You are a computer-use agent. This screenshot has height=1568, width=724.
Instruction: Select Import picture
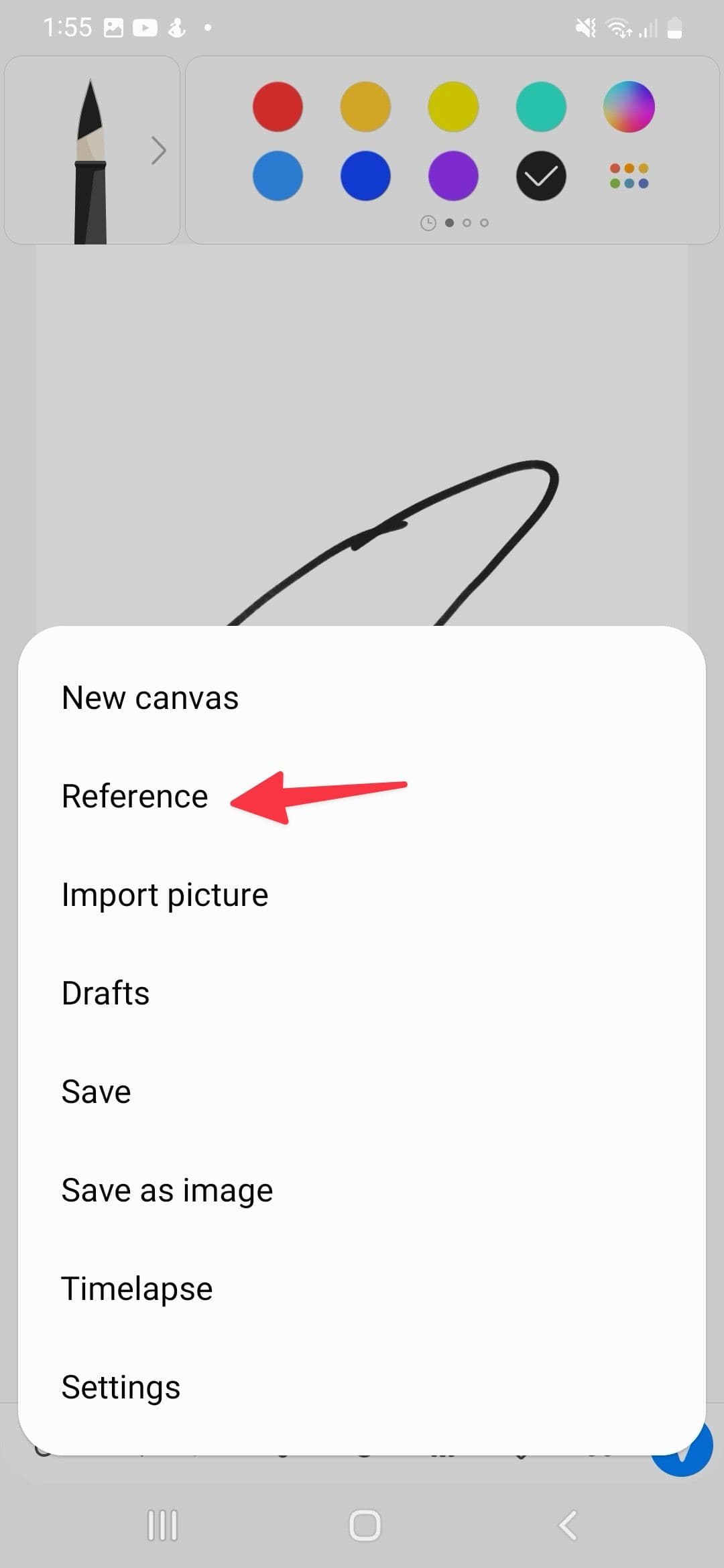click(165, 895)
